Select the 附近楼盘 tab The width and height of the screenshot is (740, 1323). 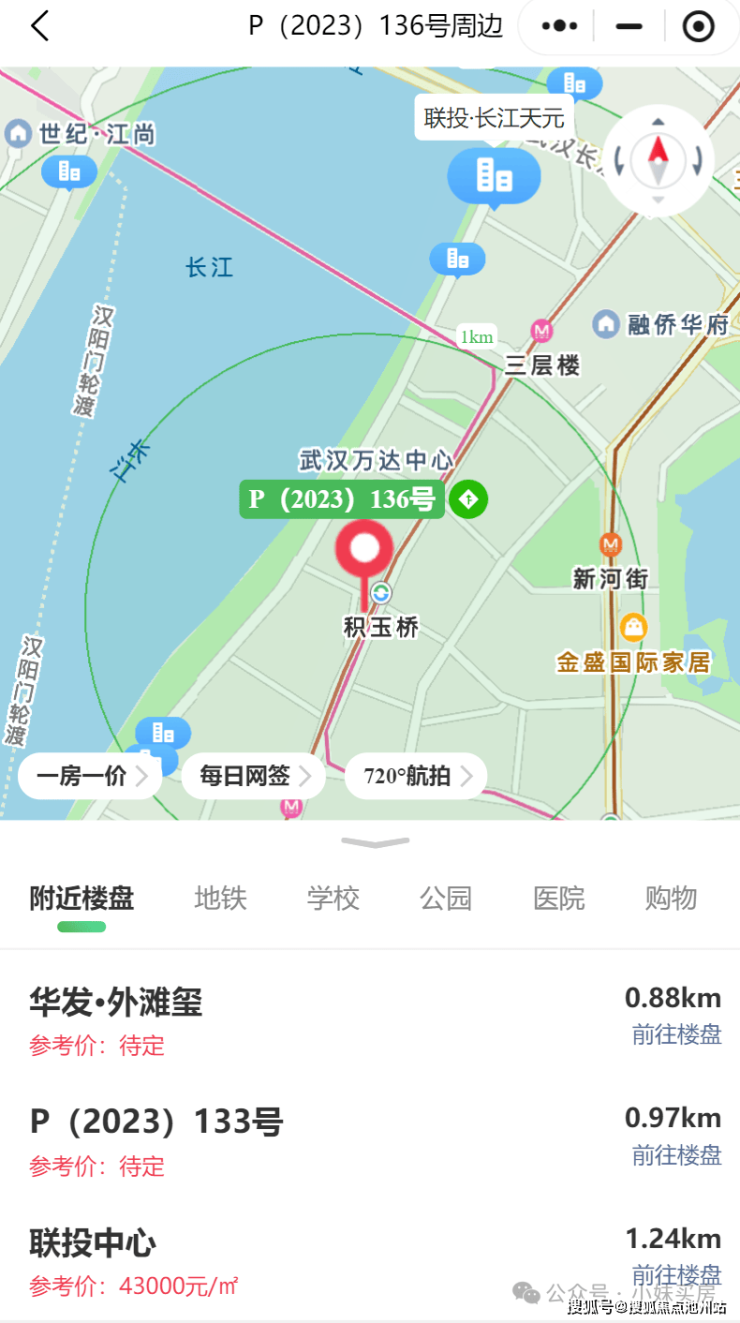coord(82,898)
